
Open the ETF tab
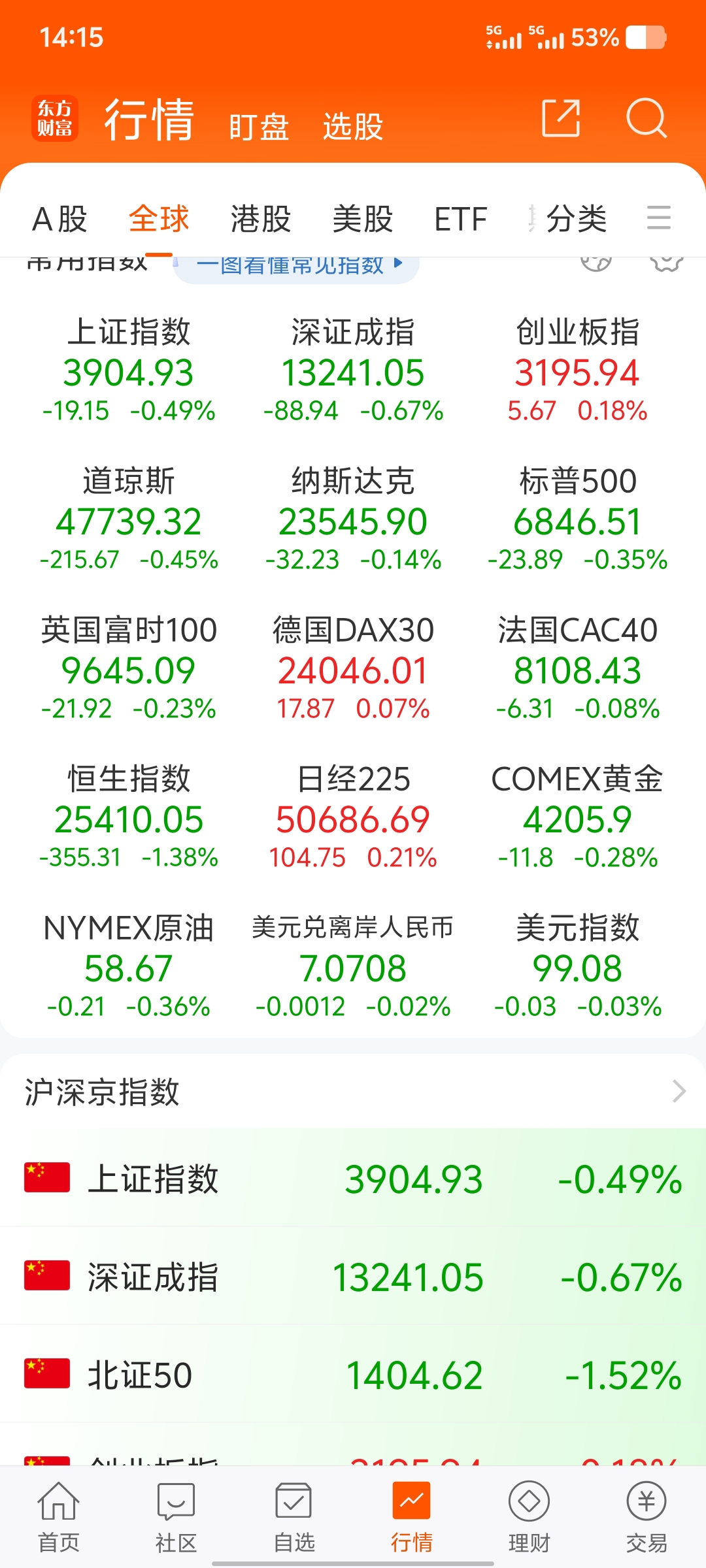pyautogui.click(x=461, y=218)
